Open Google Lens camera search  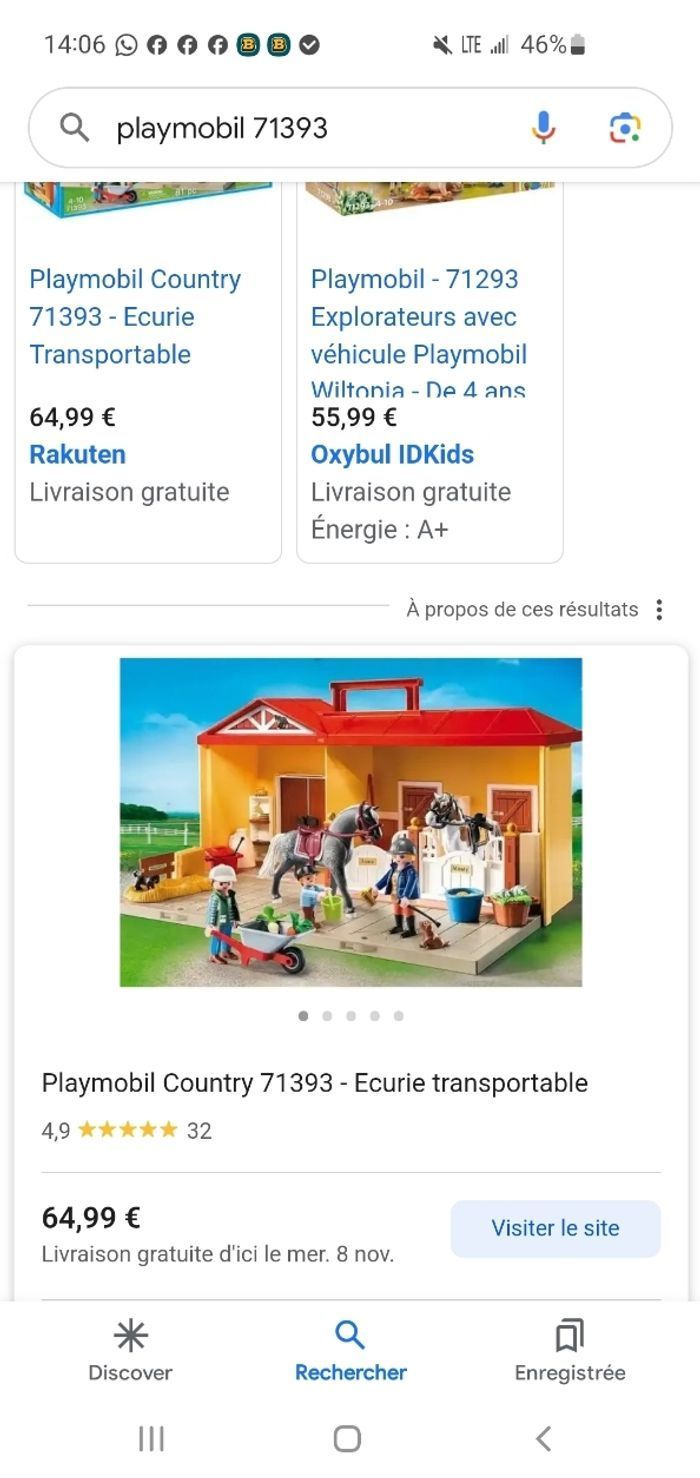[x=625, y=128]
